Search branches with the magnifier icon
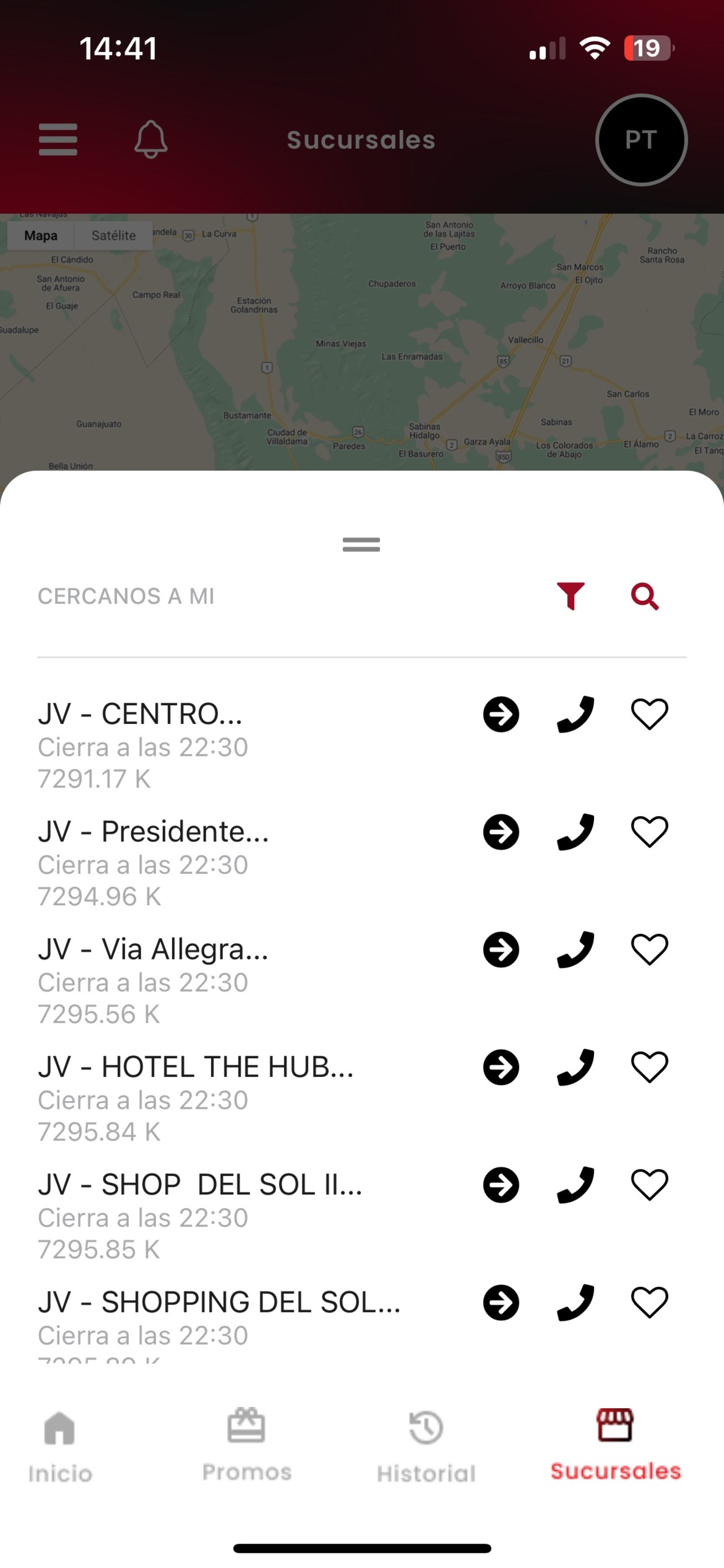724x1568 pixels. pos(645,596)
